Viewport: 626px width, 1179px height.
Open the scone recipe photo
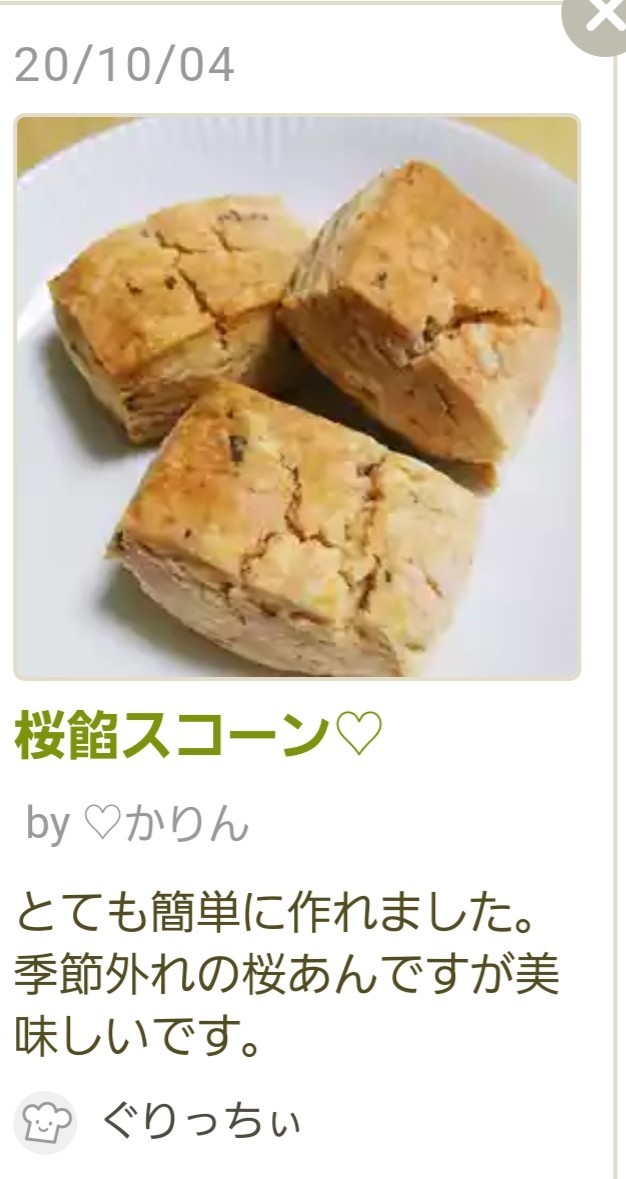pyautogui.click(x=297, y=397)
